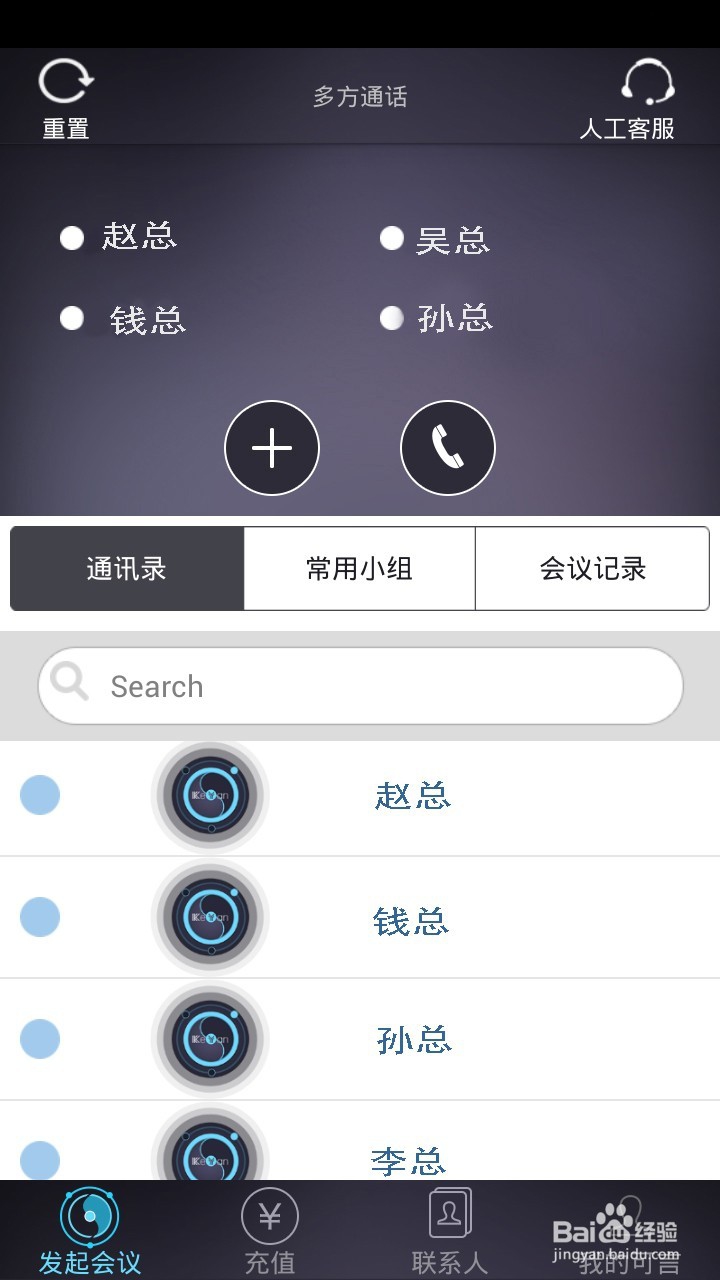Click the 钱总 contact name link

[414, 919]
